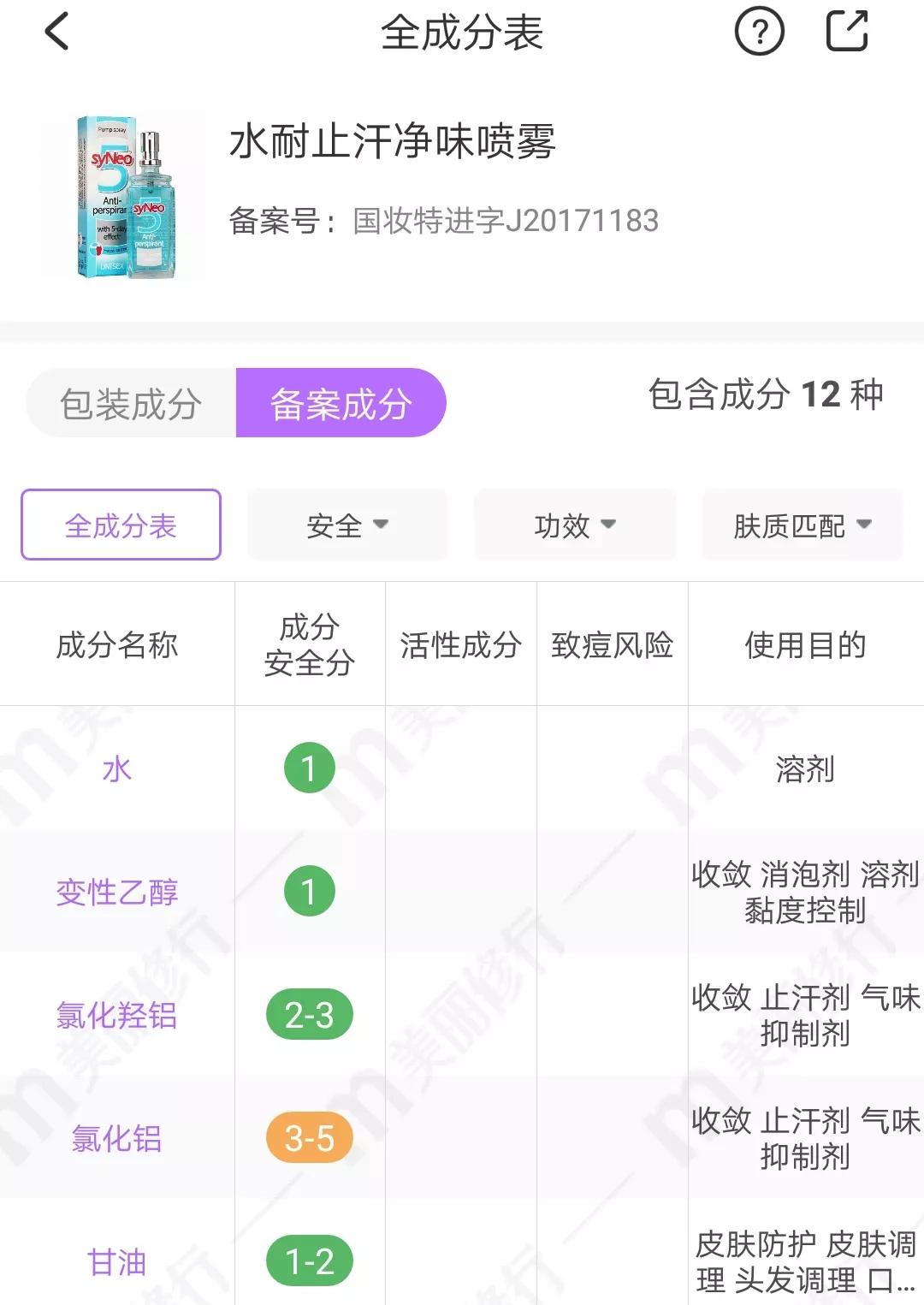Tap the 氯化铝 ingredient link
The image size is (924, 1305).
coord(117,1138)
